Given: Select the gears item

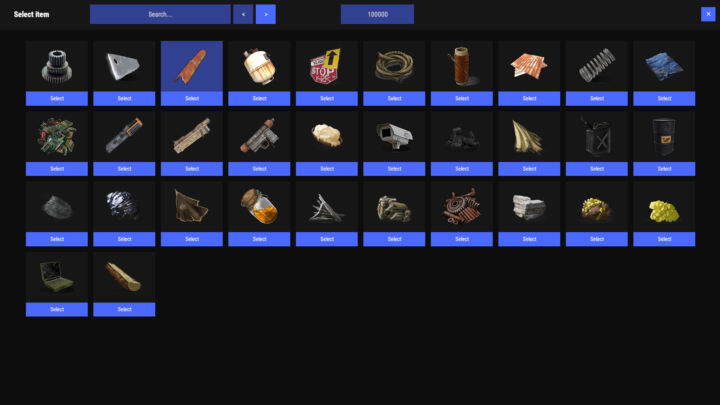Looking at the screenshot, I should click(x=57, y=98).
